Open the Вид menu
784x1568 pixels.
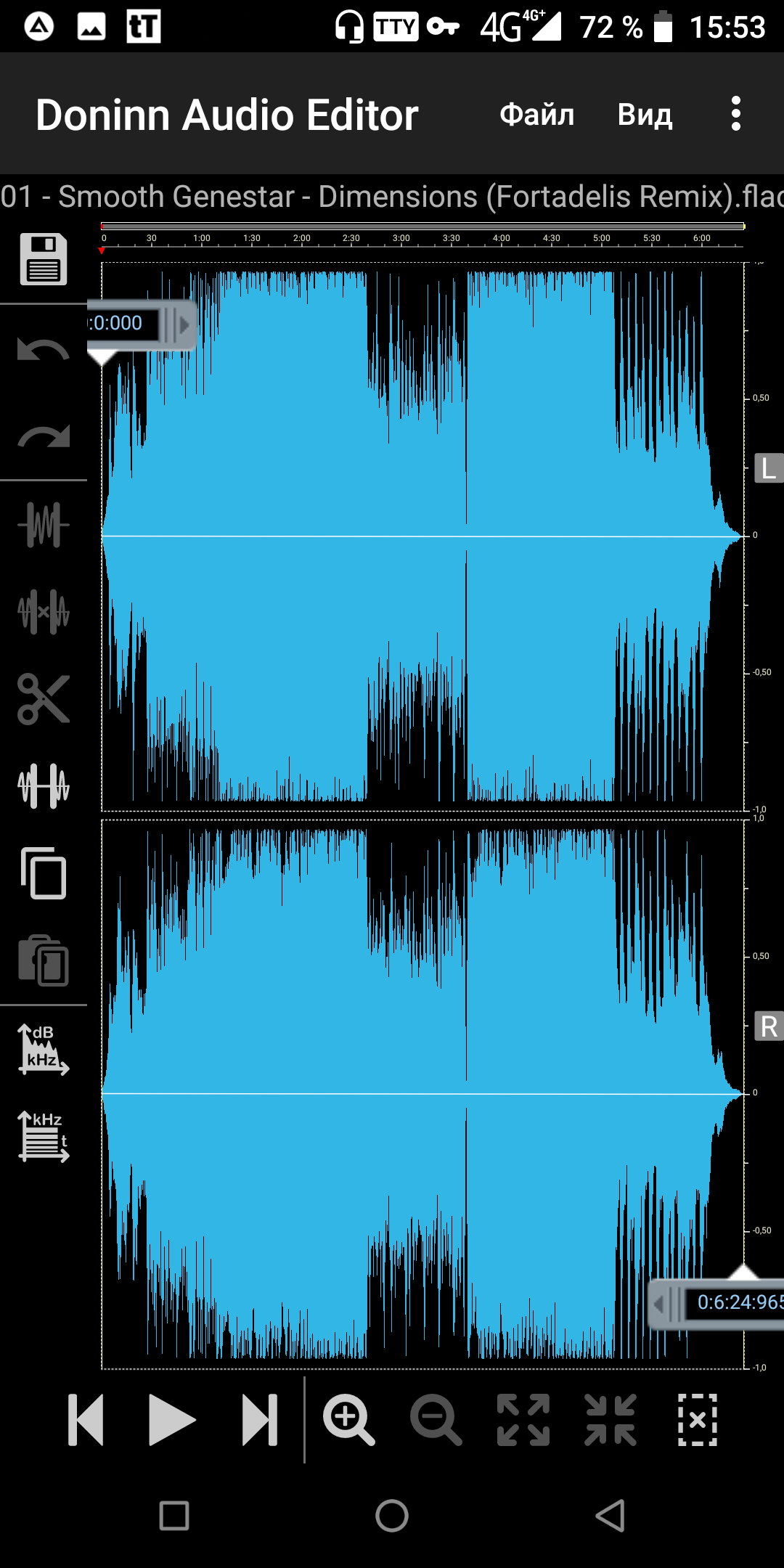point(645,114)
